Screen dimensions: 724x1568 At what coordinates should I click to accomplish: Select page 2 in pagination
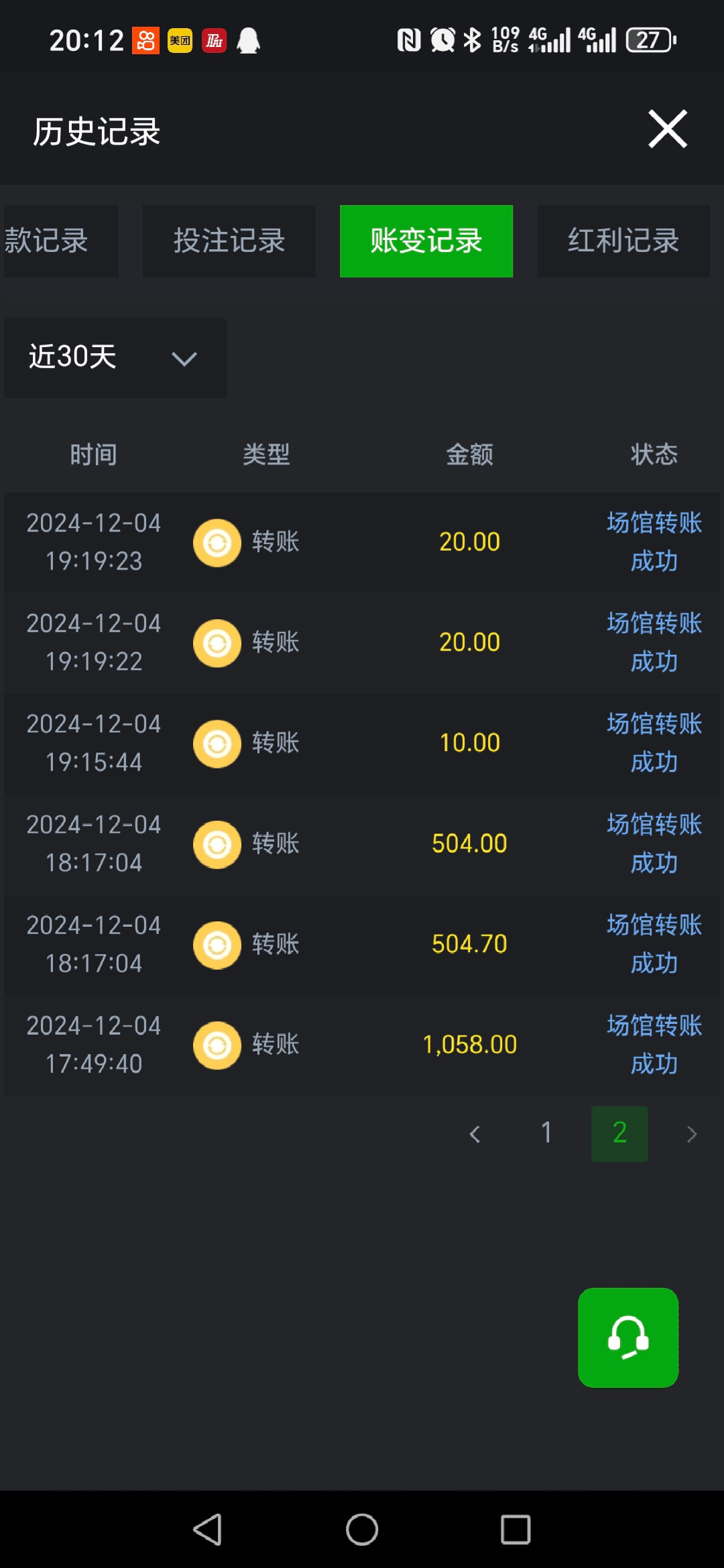(619, 1134)
